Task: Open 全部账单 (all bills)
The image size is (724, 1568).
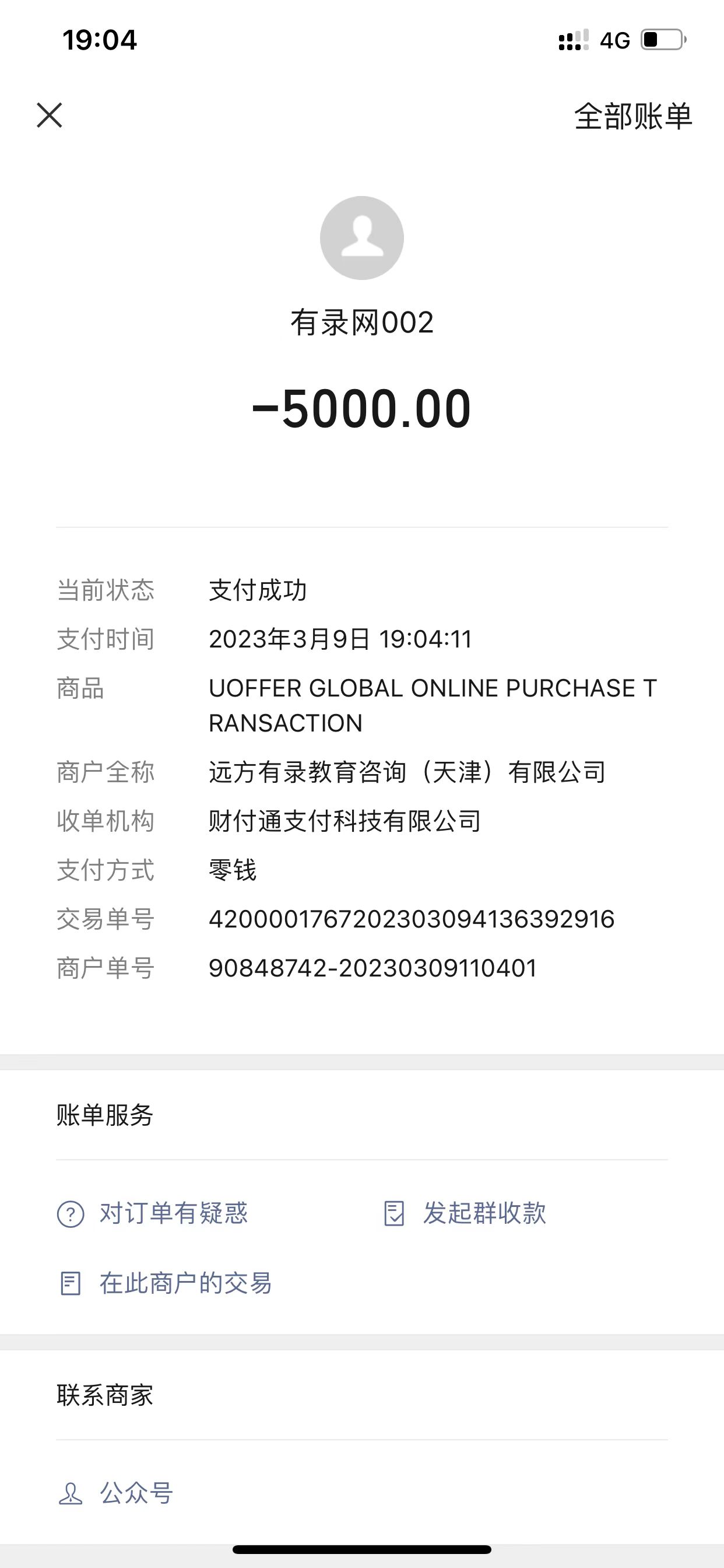Action: point(632,116)
